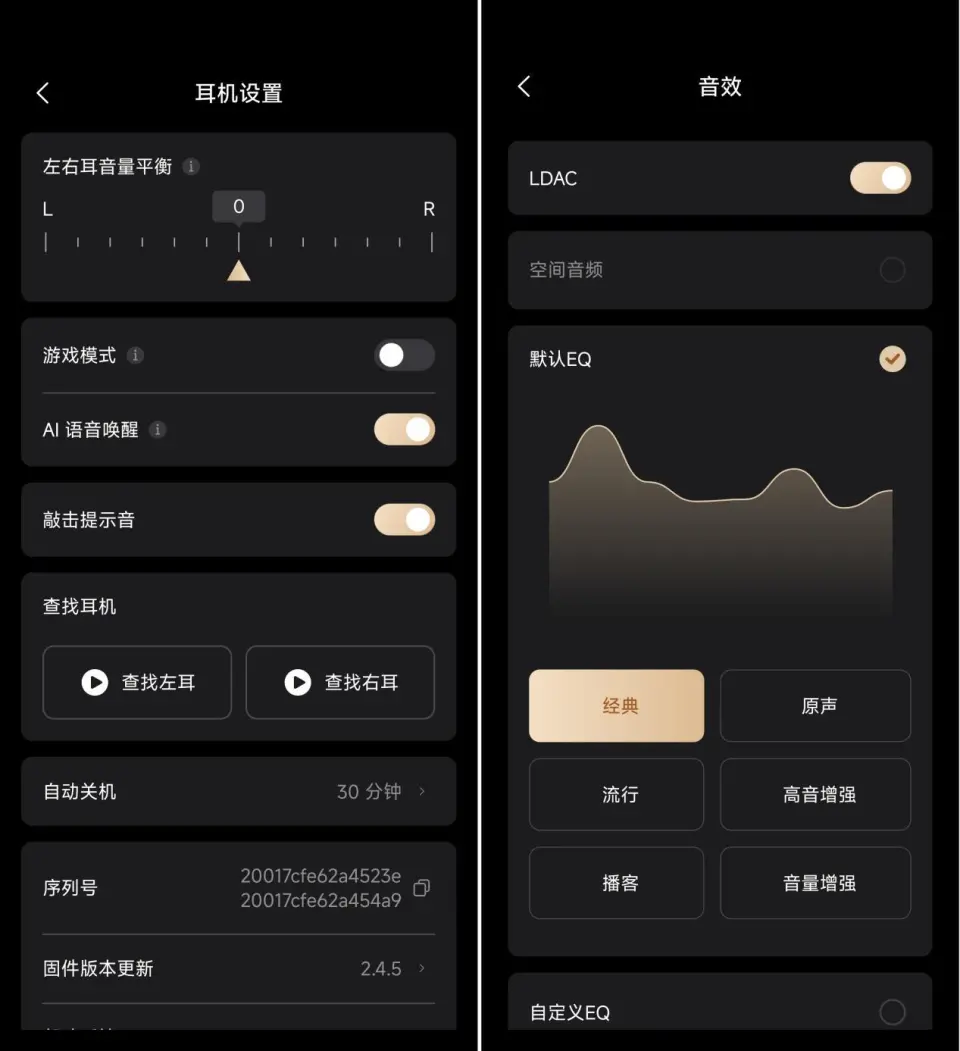960x1051 pixels.
Task: Open 固件版本更新 2.4.5
Action: click(x=238, y=968)
